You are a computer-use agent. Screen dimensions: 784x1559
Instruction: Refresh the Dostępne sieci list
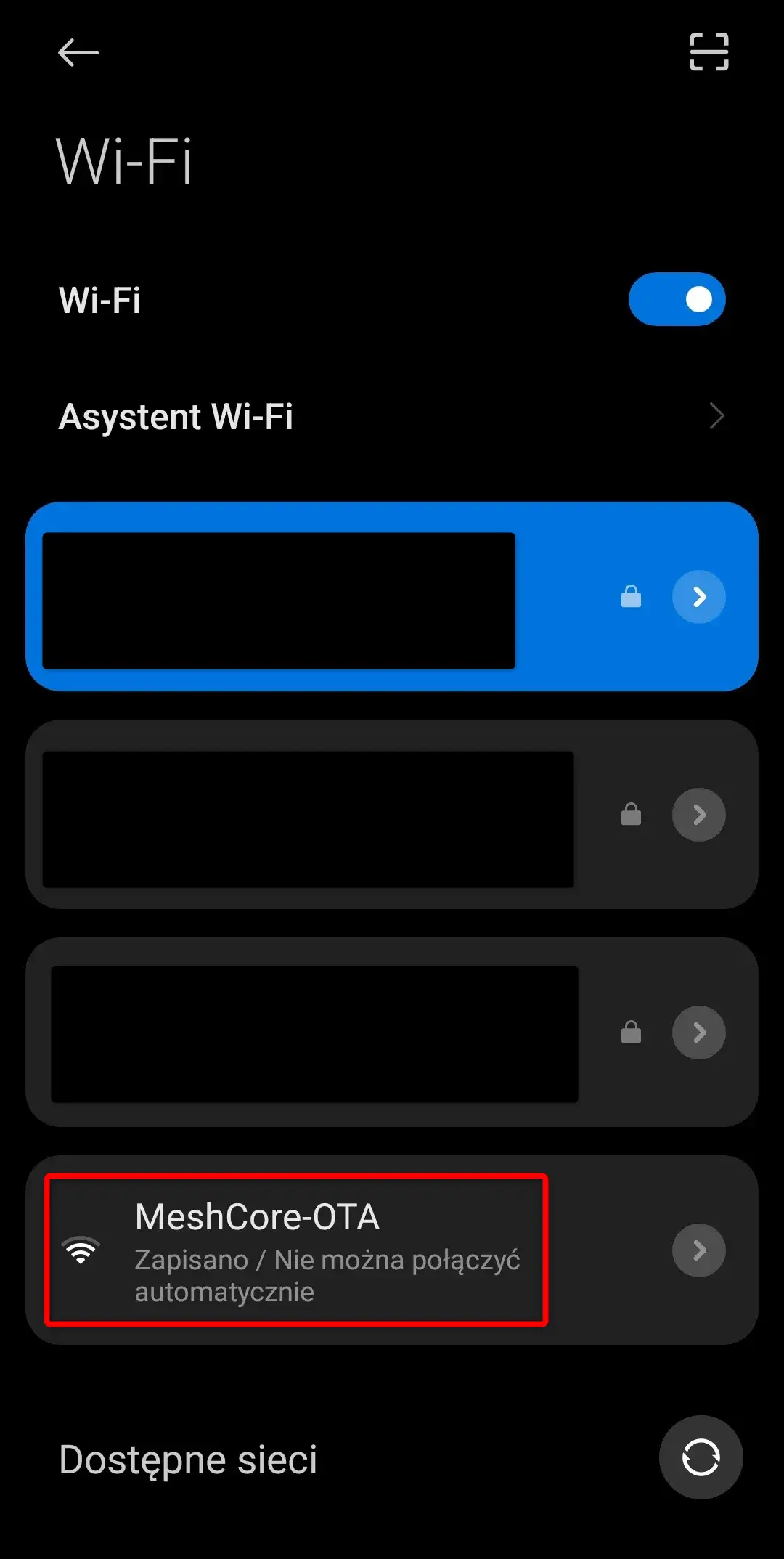click(701, 1457)
